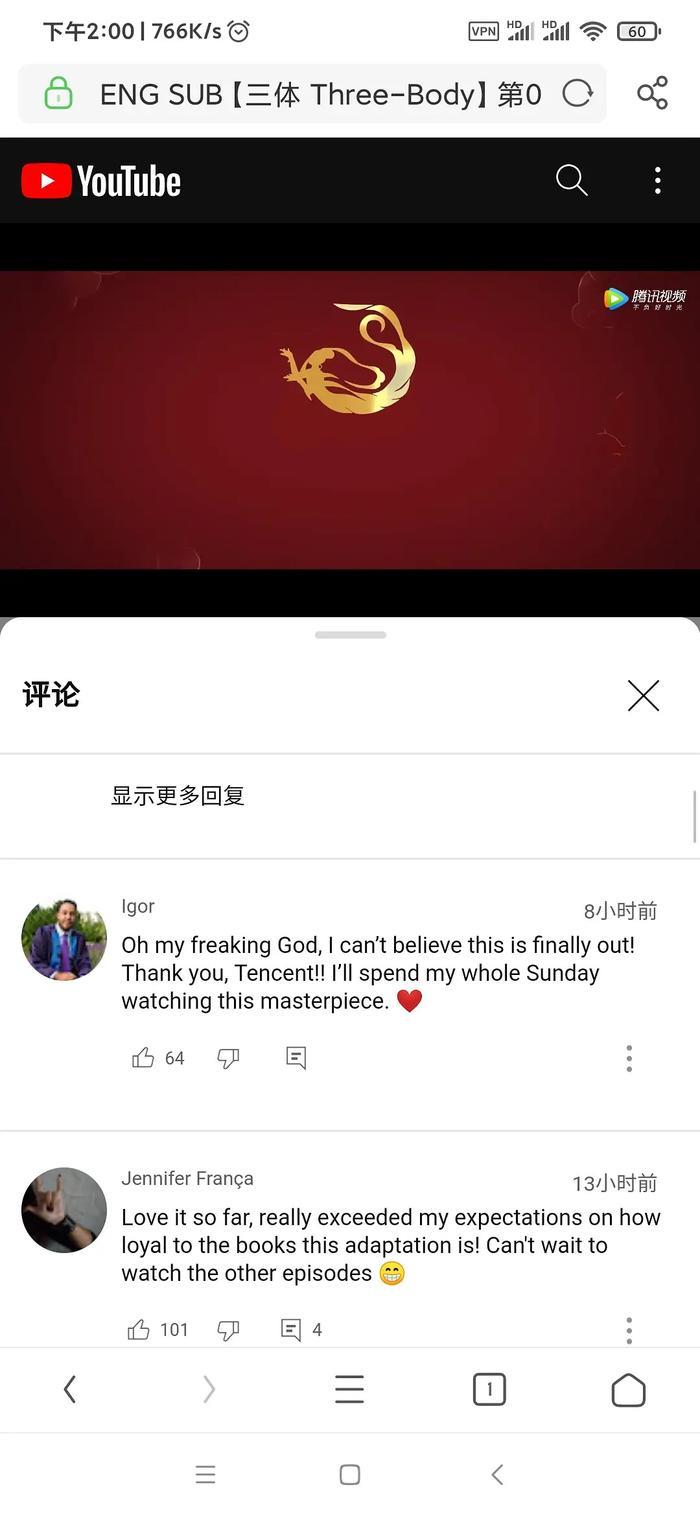Go to the browser home page
Image resolution: width=700 pixels, height=1517 pixels.
pyautogui.click(x=628, y=1389)
